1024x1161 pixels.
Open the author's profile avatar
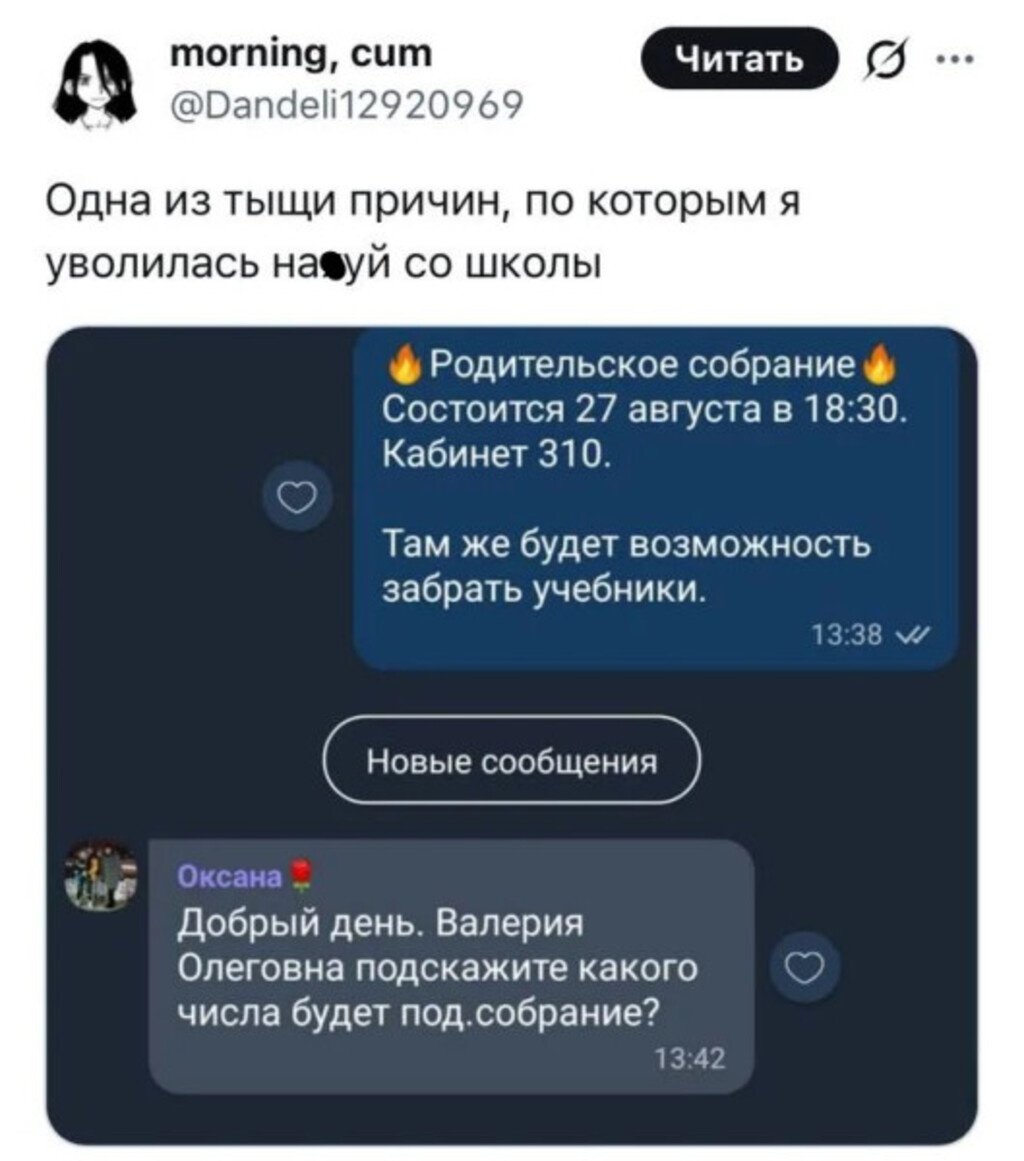95,84
